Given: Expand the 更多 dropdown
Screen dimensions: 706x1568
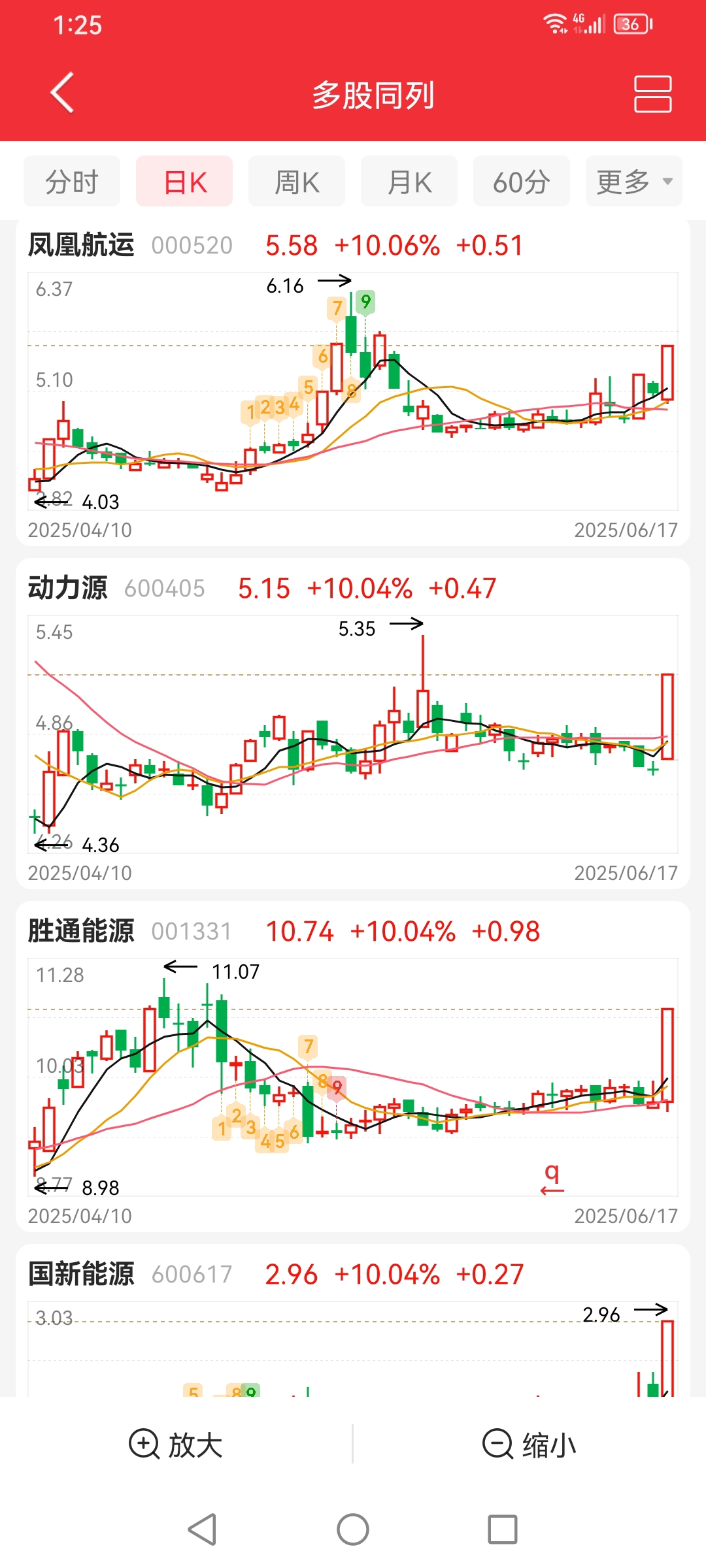Looking at the screenshot, I should (x=634, y=182).
